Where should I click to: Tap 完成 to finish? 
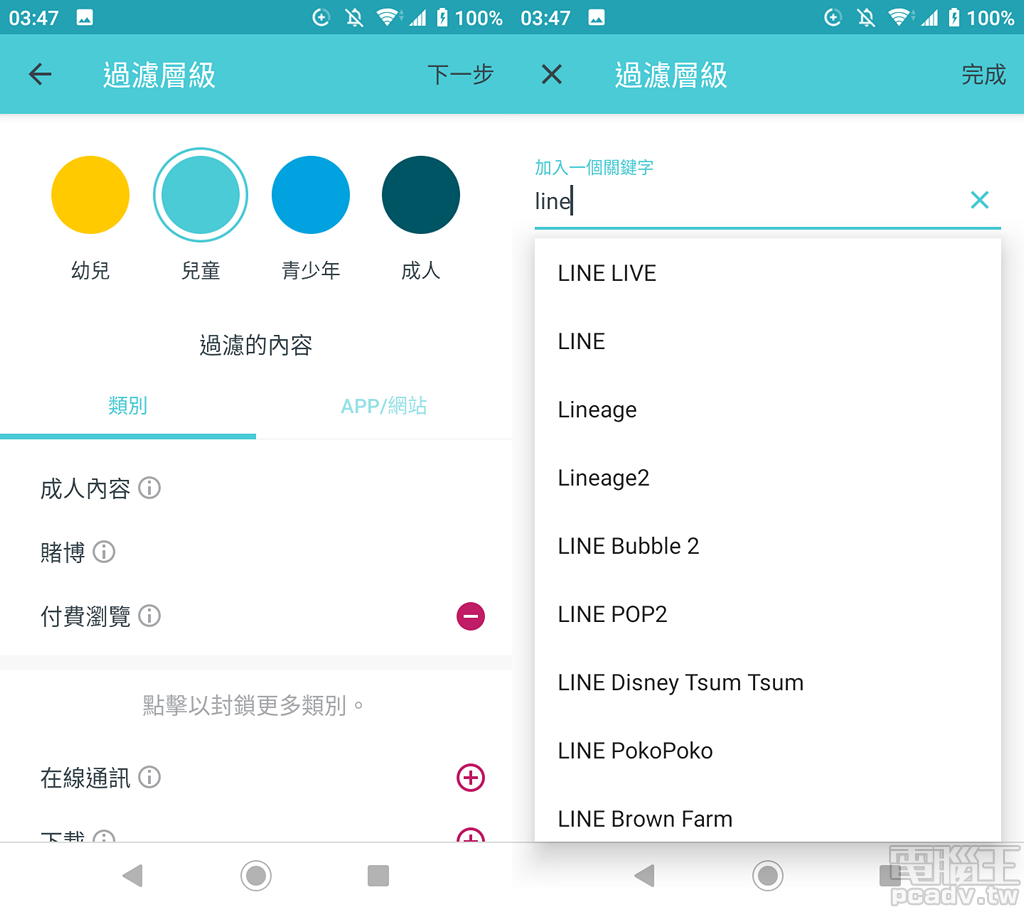(983, 74)
